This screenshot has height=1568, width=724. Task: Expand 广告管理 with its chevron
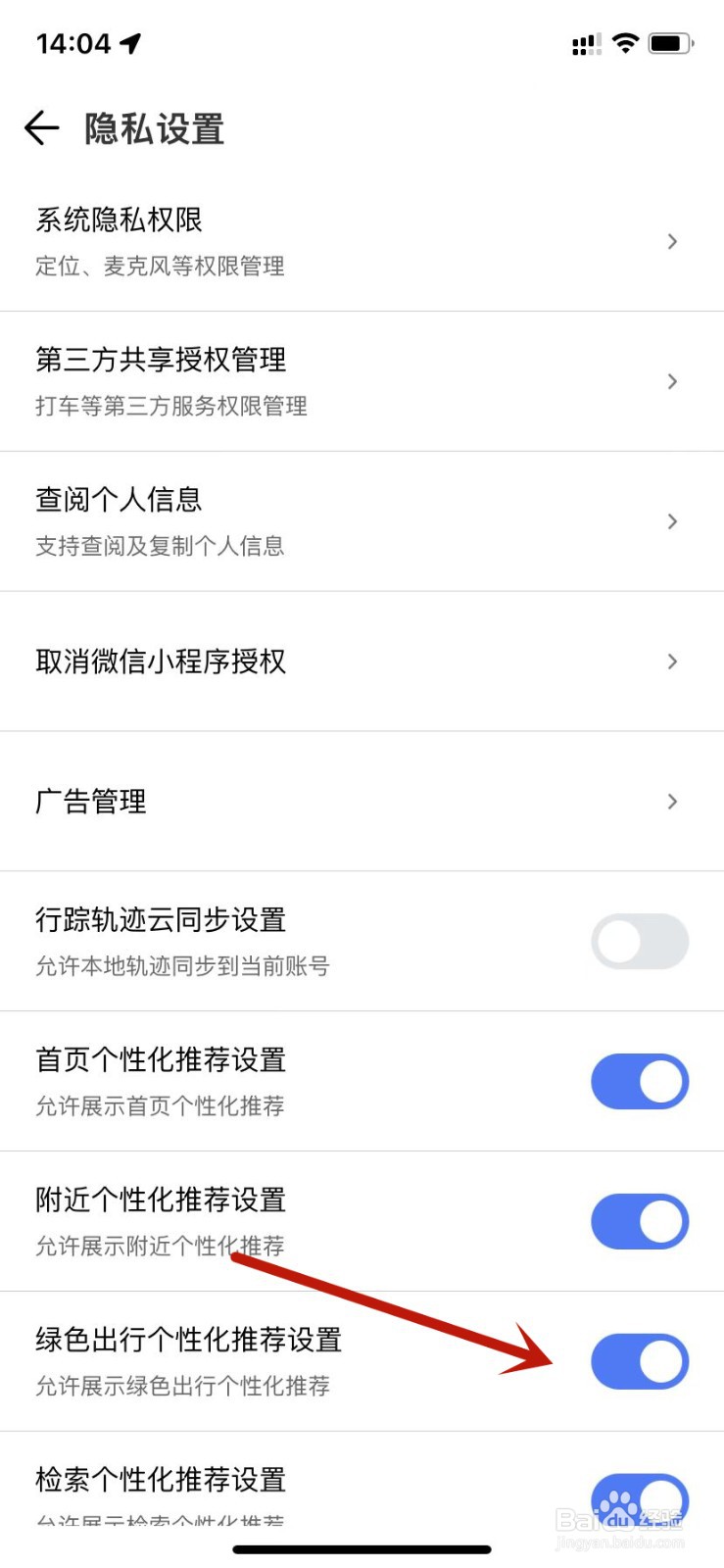673,802
